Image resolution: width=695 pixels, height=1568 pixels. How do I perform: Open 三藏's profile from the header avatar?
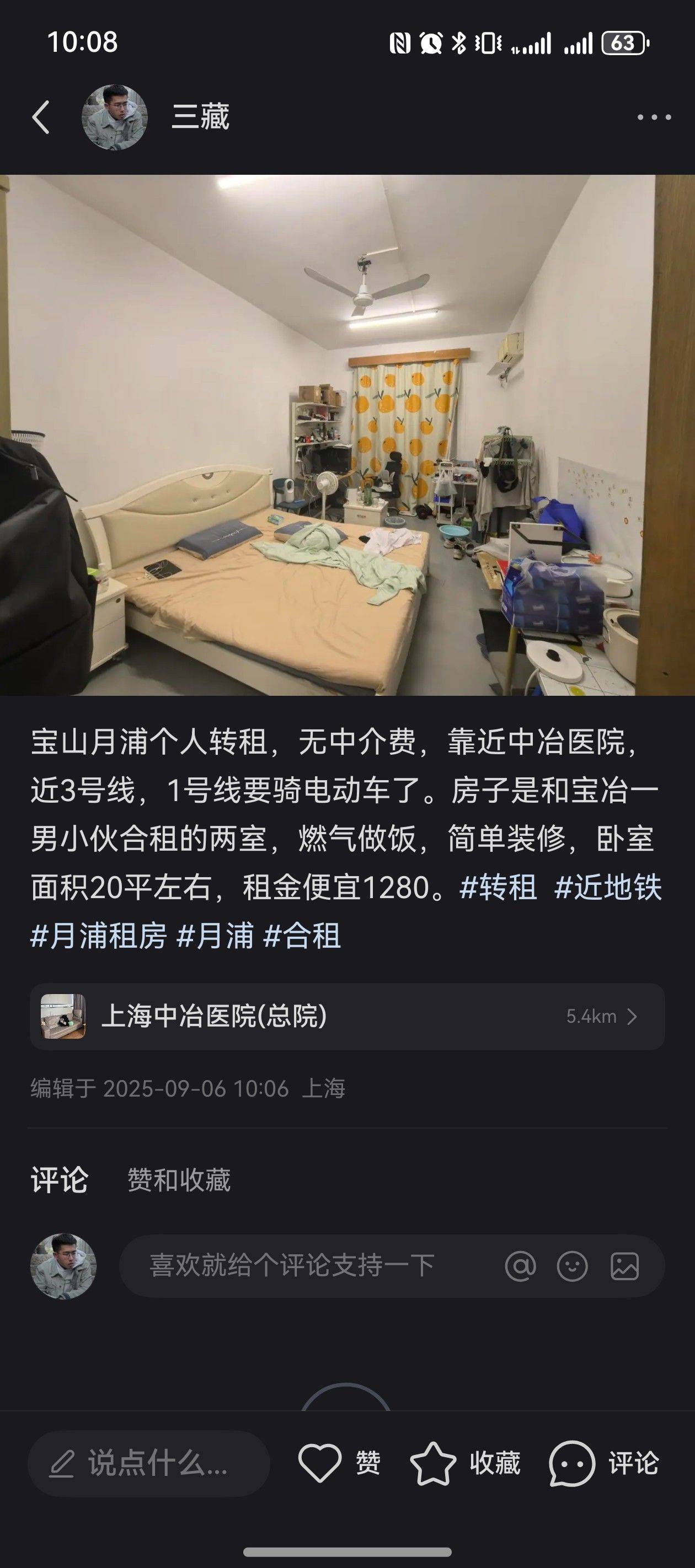(x=115, y=117)
